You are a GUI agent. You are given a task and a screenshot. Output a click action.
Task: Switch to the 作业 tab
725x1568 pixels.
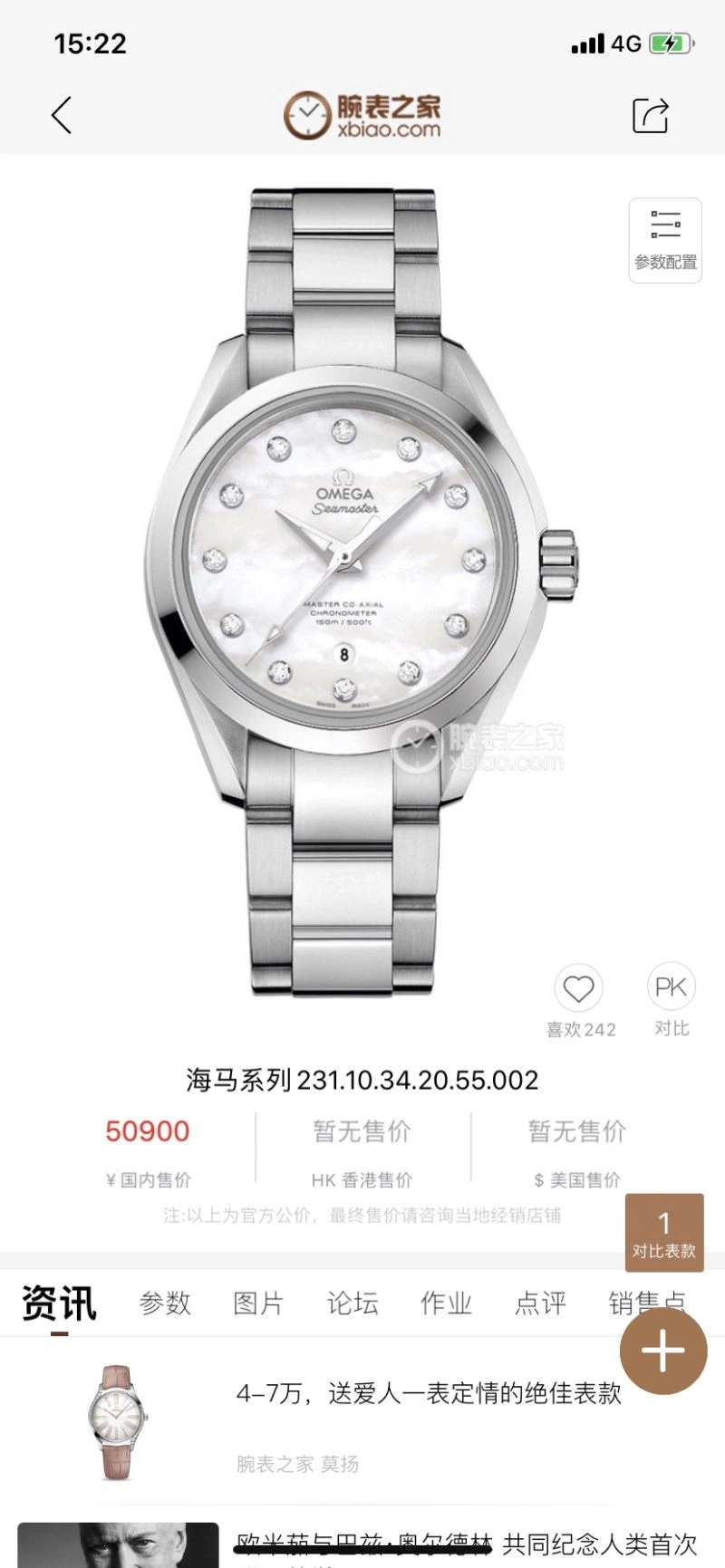pyautogui.click(x=446, y=1303)
